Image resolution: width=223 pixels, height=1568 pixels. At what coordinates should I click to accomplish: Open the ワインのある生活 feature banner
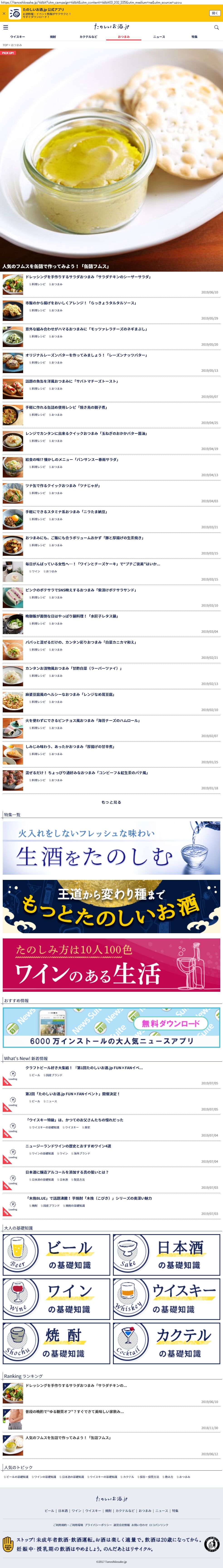[111, 965]
